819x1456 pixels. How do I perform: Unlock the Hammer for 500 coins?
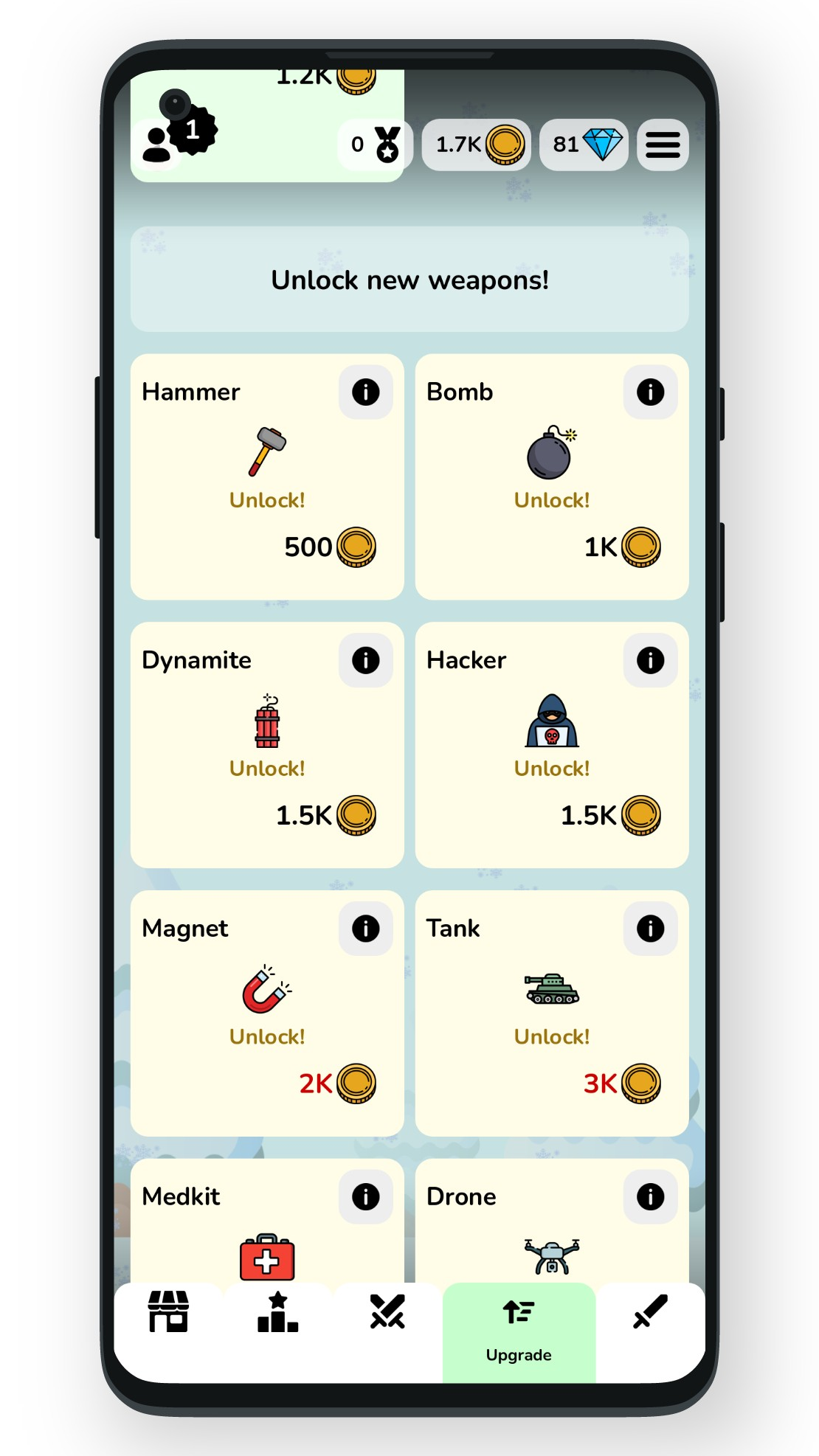click(267, 500)
